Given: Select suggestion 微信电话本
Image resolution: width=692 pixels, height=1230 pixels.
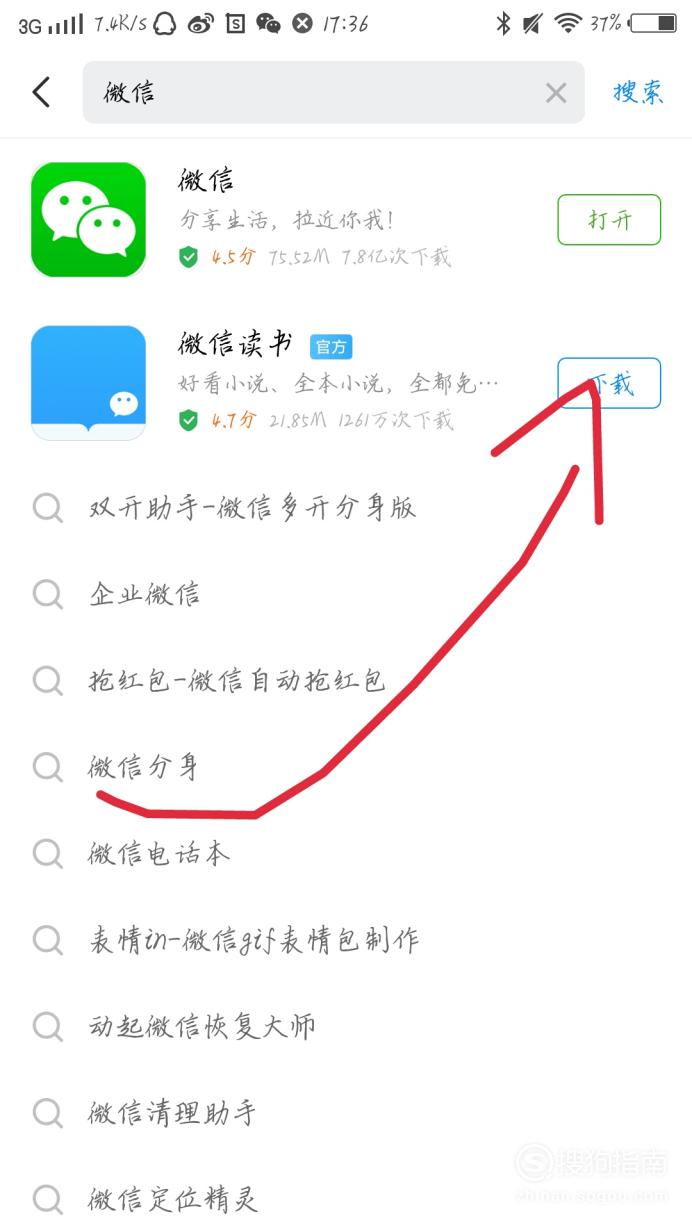Looking at the screenshot, I should [x=346, y=853].
